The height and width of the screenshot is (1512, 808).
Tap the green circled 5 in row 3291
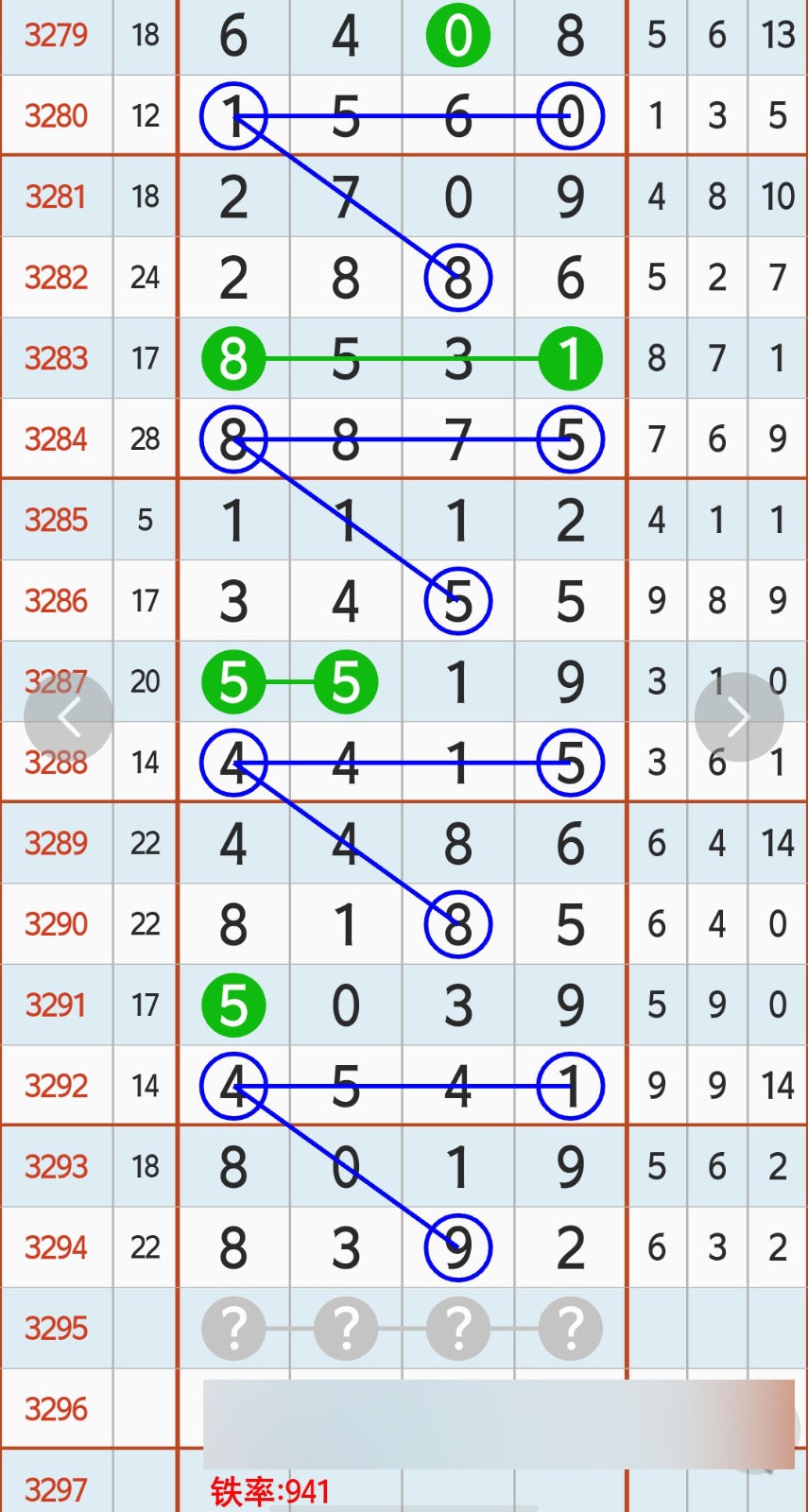pos(234,1005)
